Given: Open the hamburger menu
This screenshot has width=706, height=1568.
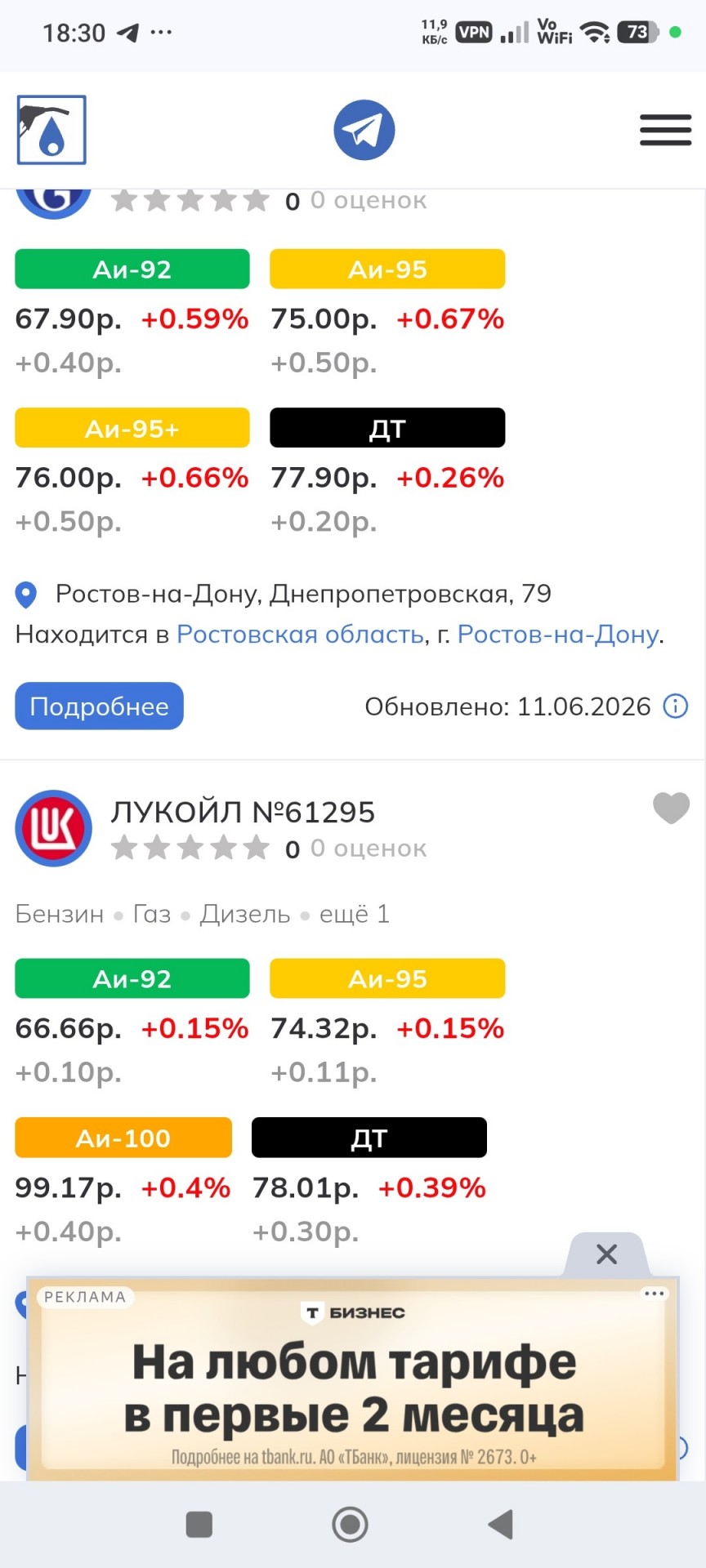Looking at the screenshot, I should (665, 130).
